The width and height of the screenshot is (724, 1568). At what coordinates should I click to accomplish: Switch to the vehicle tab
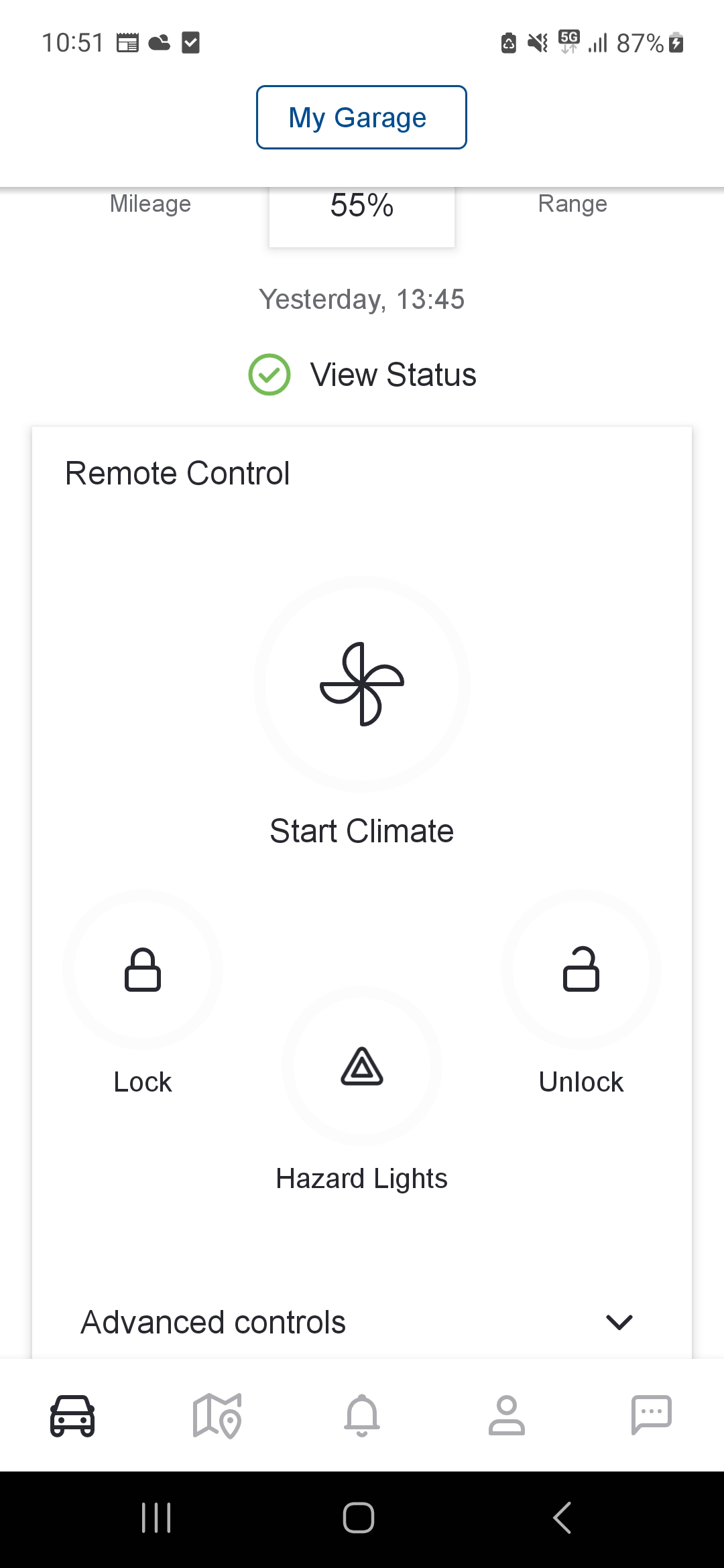(72, 1416)
